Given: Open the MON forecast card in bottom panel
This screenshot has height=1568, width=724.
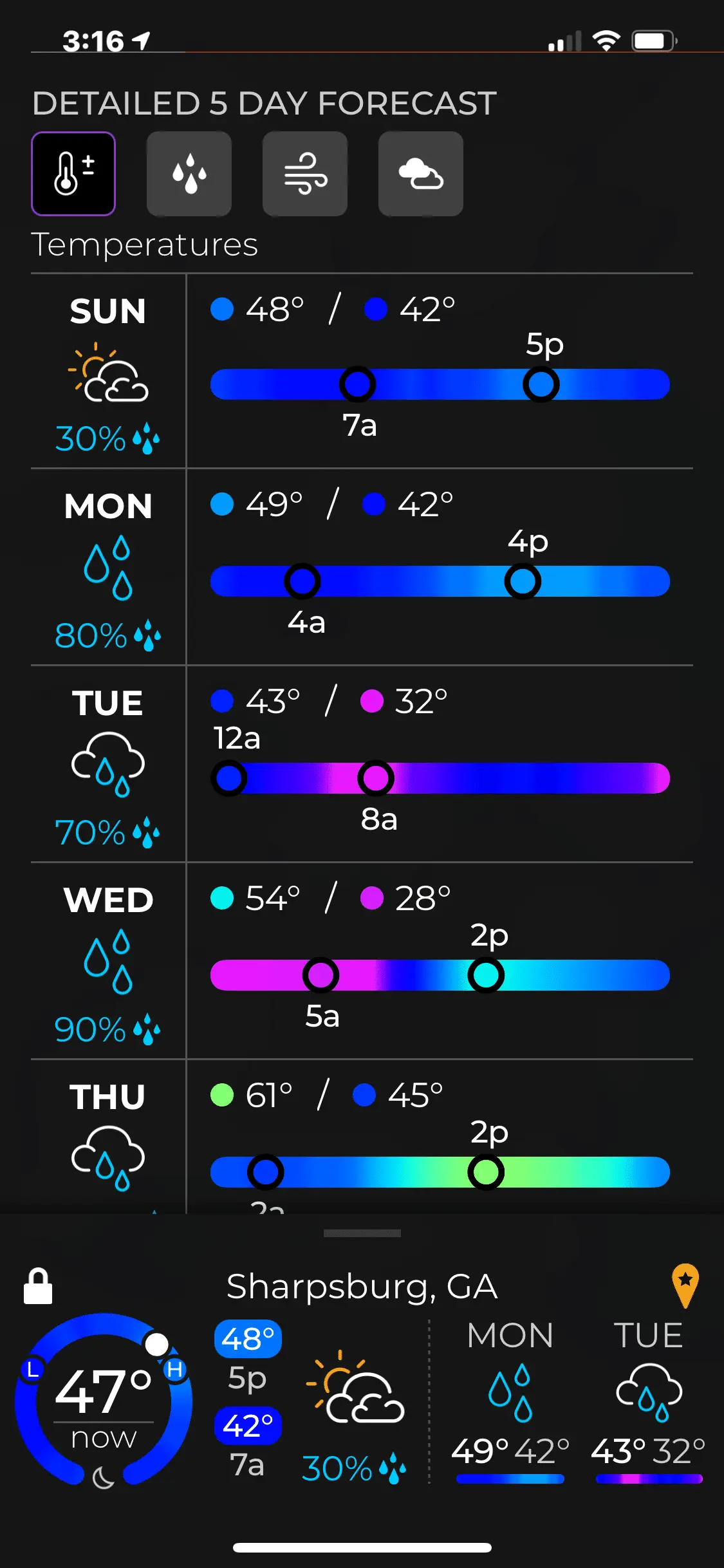Looking at the screenshot, I should (x=510, y=1400).
